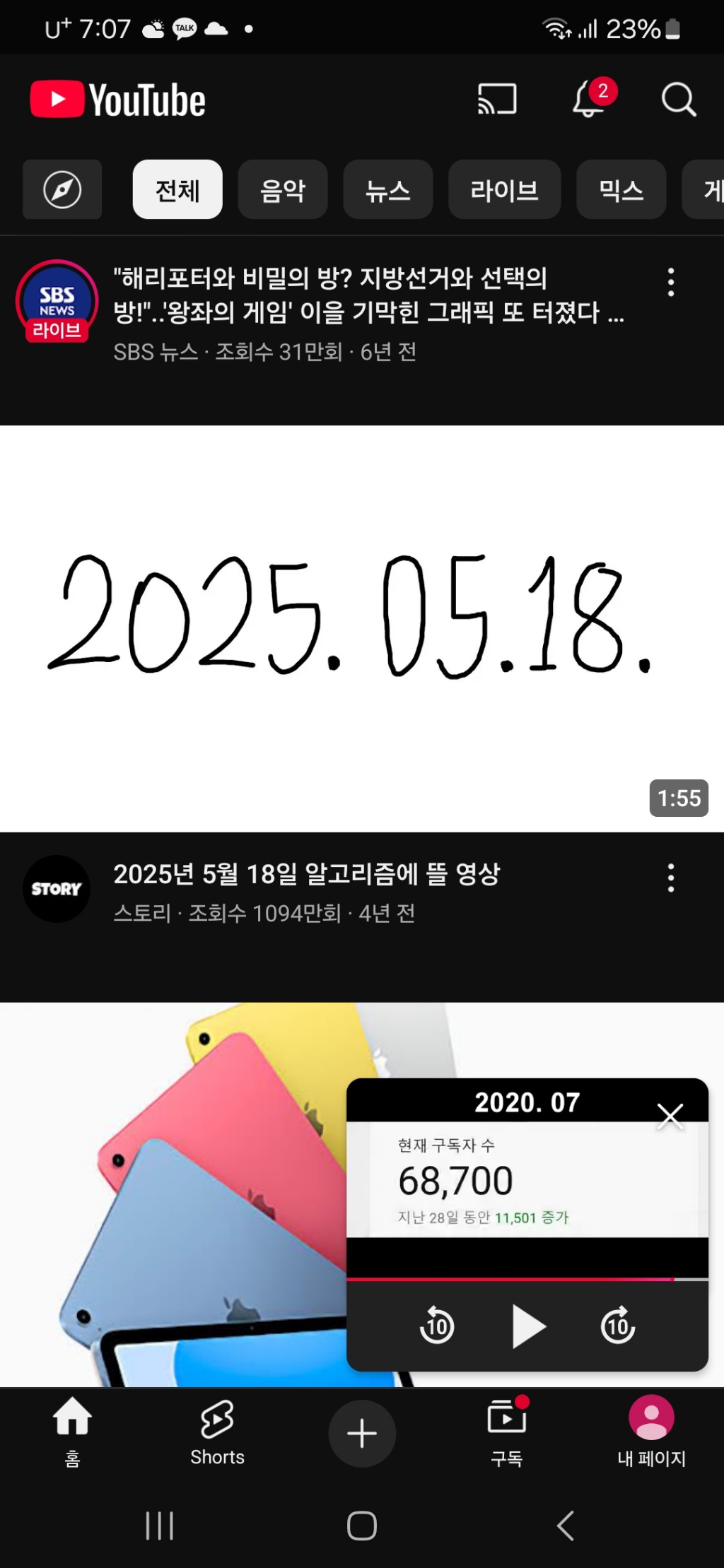Select the 믹스 filter chip
The height and width of the screenshot is (1568, 724).
tap(621, 189)
